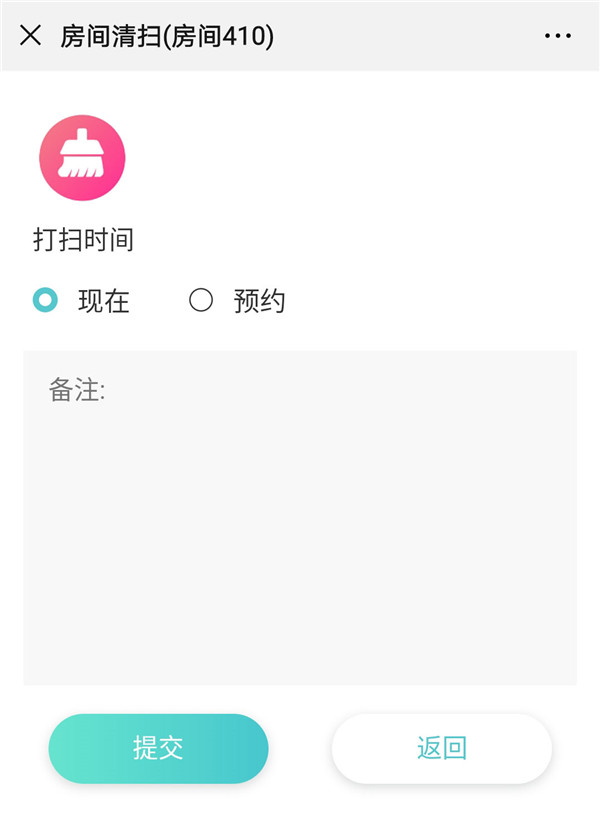600x823 pixels.
Task: Select the 现在 cleaning time option
Action: (45, 300)
